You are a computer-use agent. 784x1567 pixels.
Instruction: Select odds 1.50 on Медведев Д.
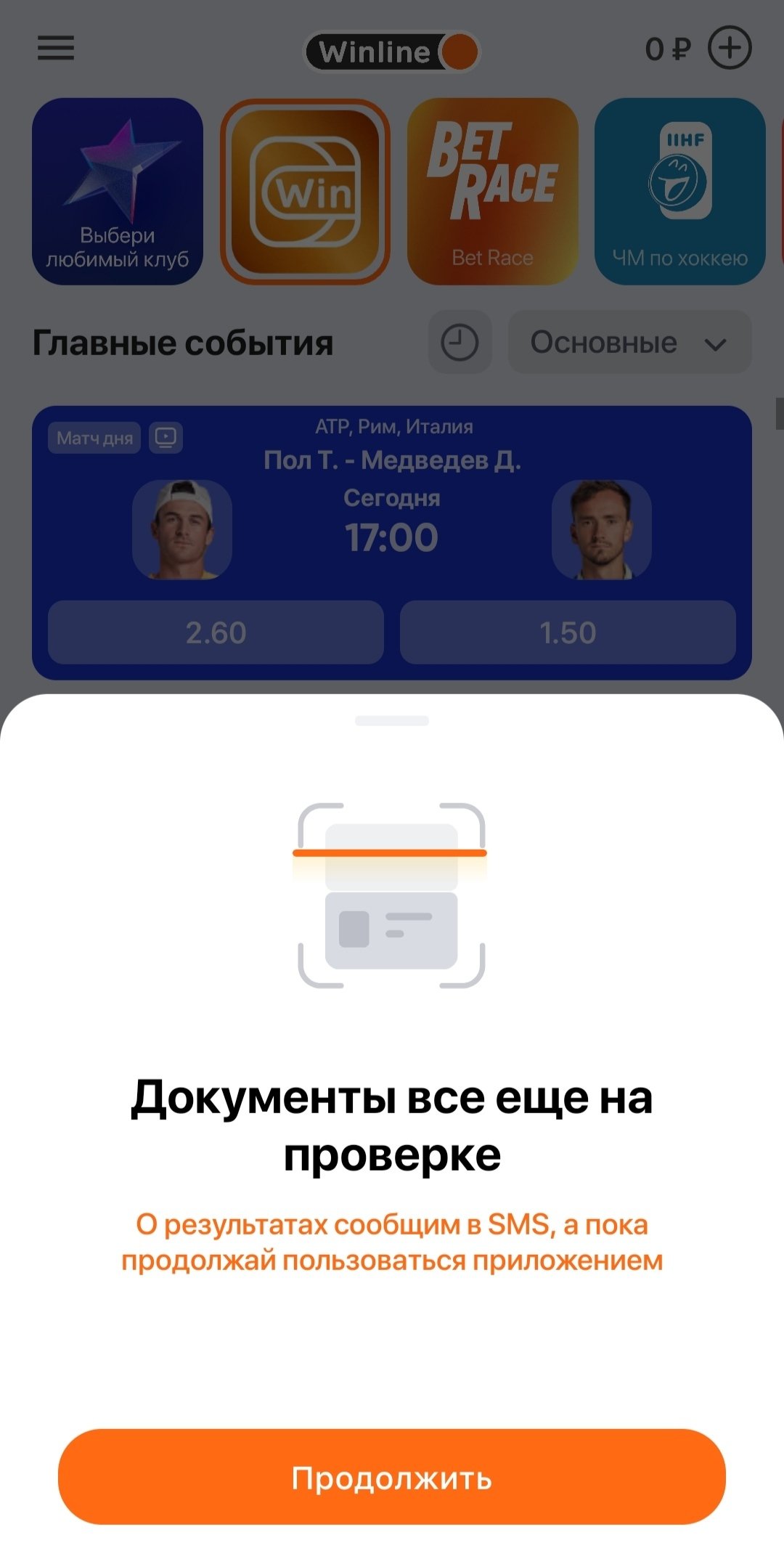pos(568,632)
